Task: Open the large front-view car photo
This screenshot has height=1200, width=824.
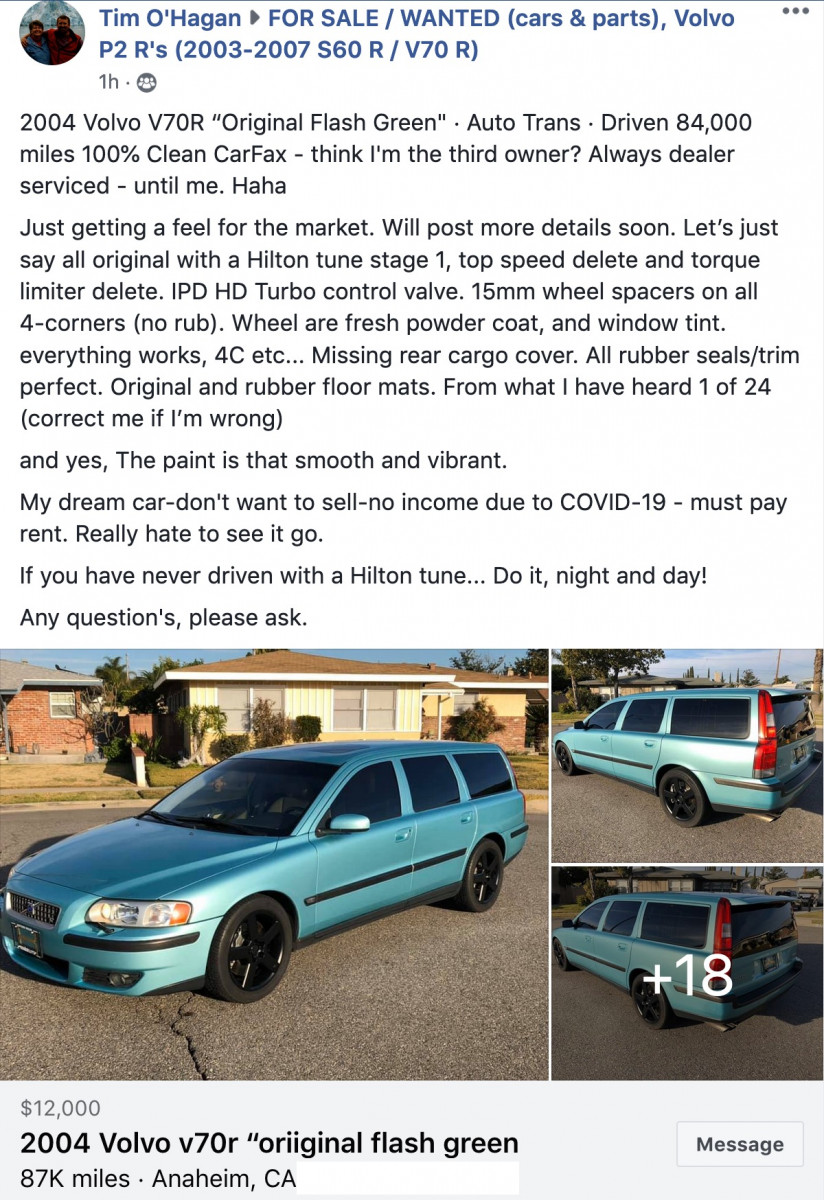Action: (x=274, y=864)
